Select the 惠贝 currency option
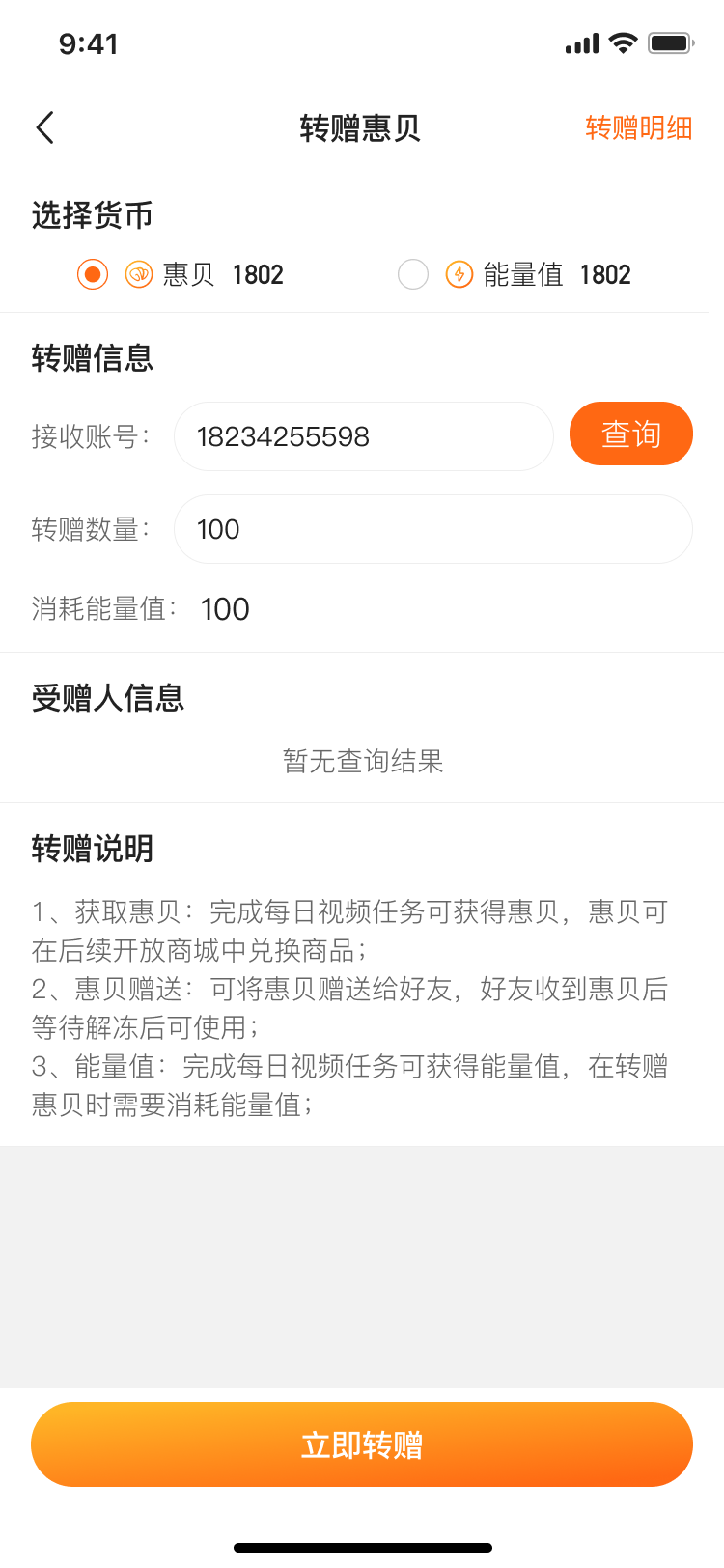The width and height of the screenshot is (724, 1568). tap(93, 275)
